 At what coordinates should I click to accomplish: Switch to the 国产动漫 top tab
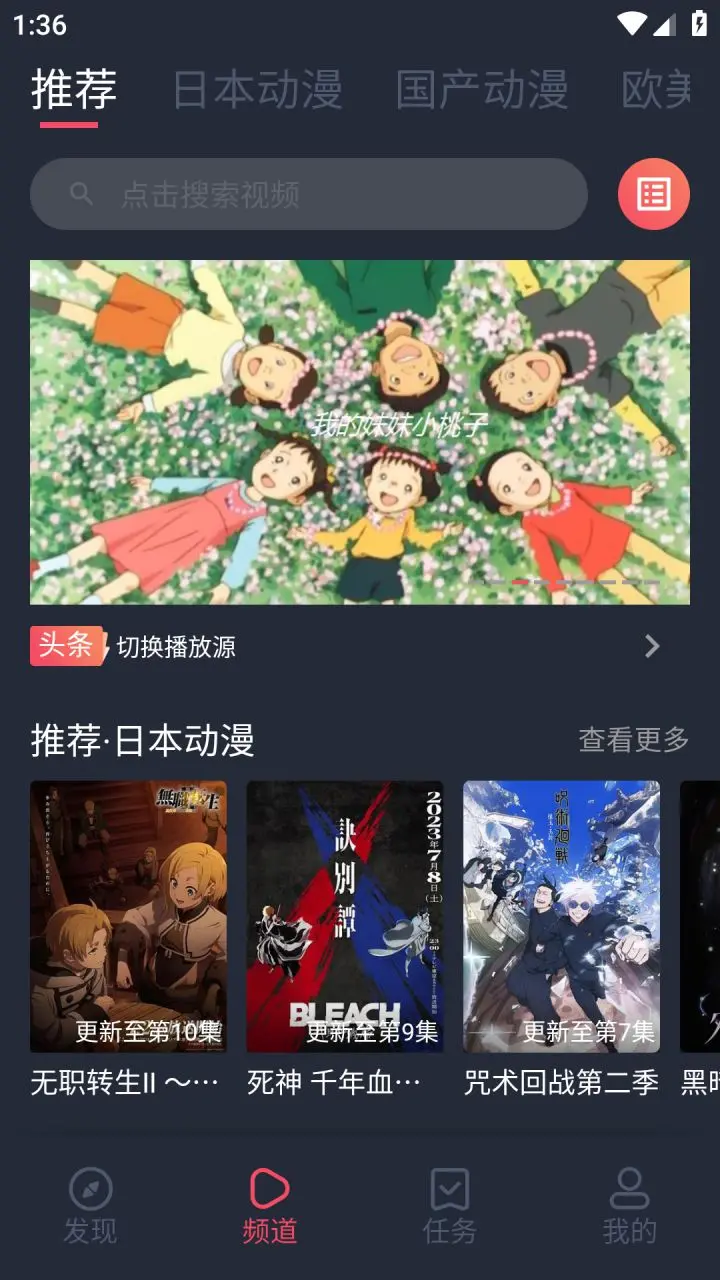(482, 90)
